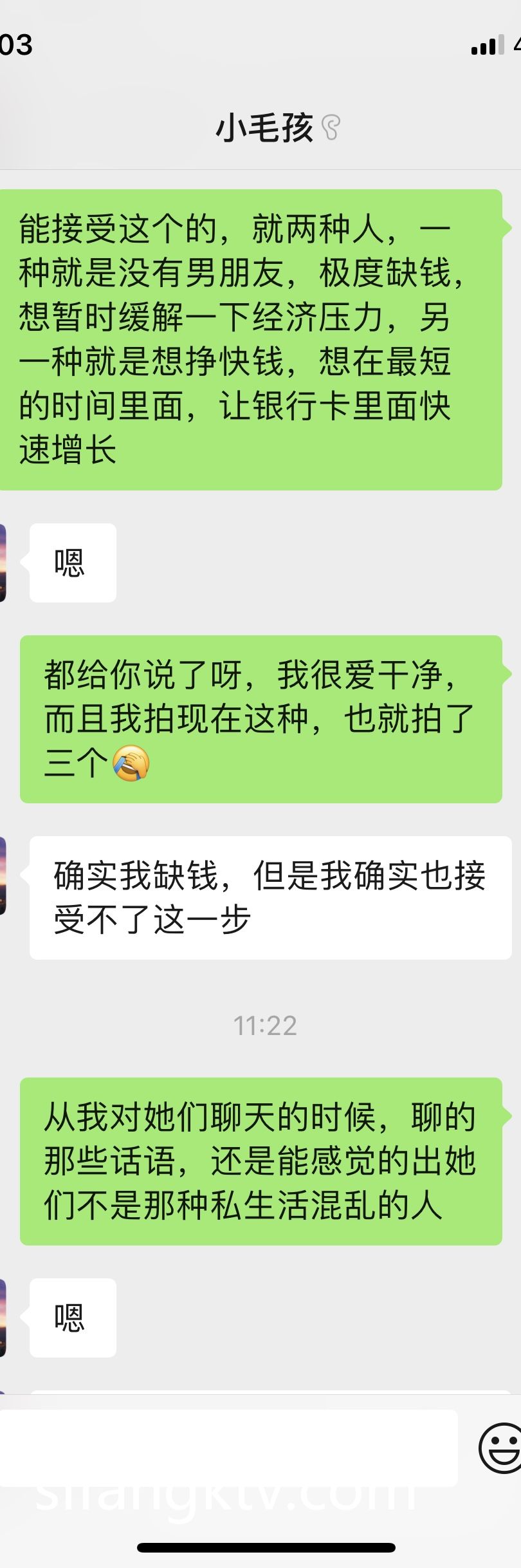Focus the message input field
The image size is (521, 1568).
click(x=228, y=1448)
